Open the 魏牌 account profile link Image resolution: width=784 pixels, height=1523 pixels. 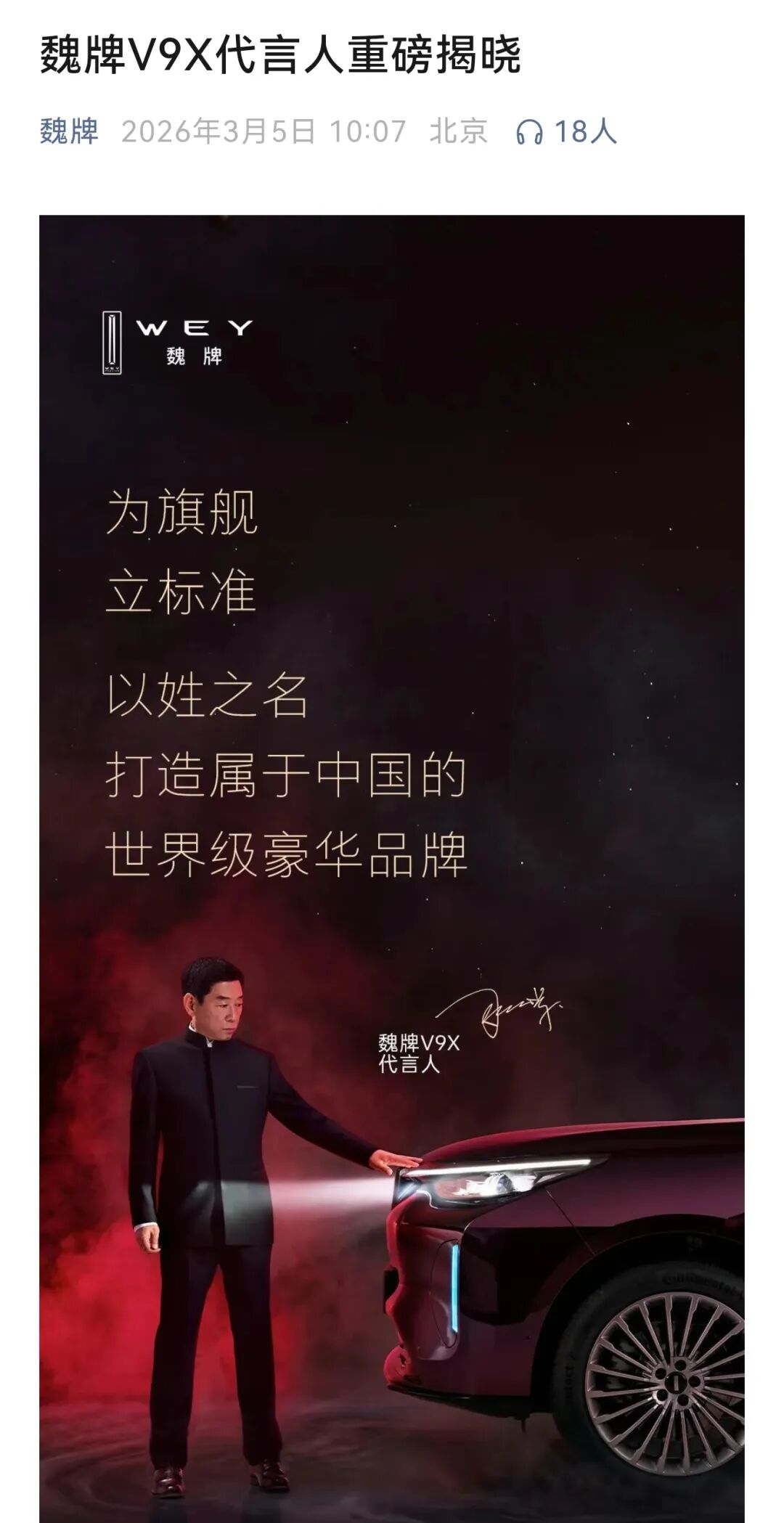coord(69,131)
